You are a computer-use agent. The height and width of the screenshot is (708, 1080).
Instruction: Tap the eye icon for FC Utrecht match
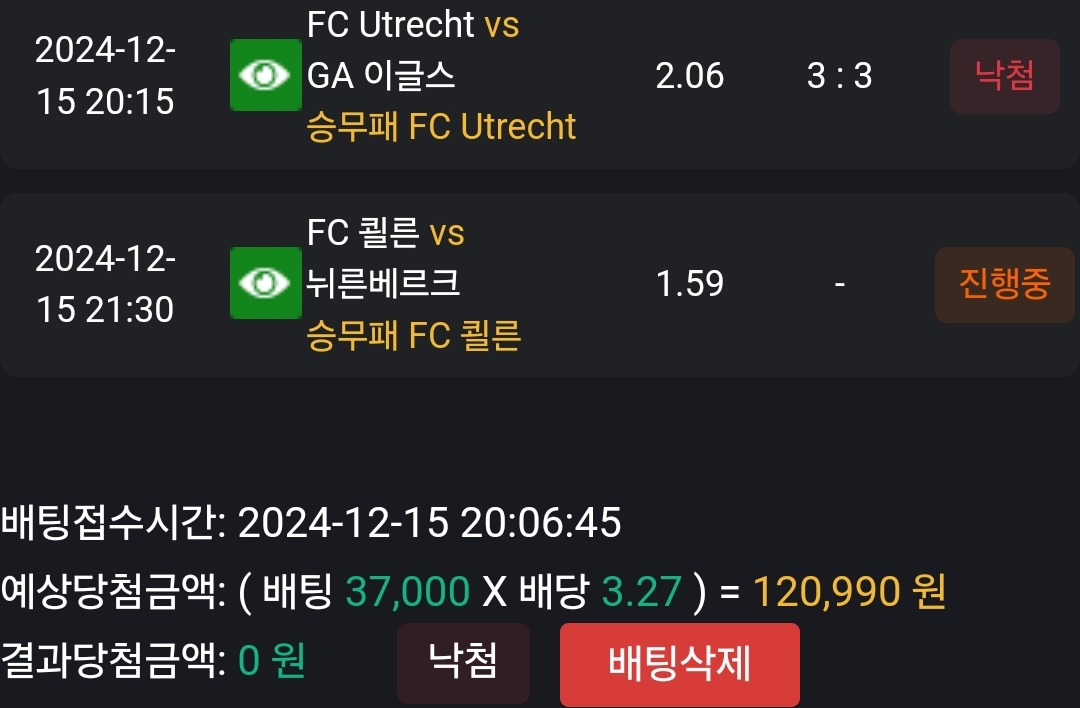coord(265,75)
